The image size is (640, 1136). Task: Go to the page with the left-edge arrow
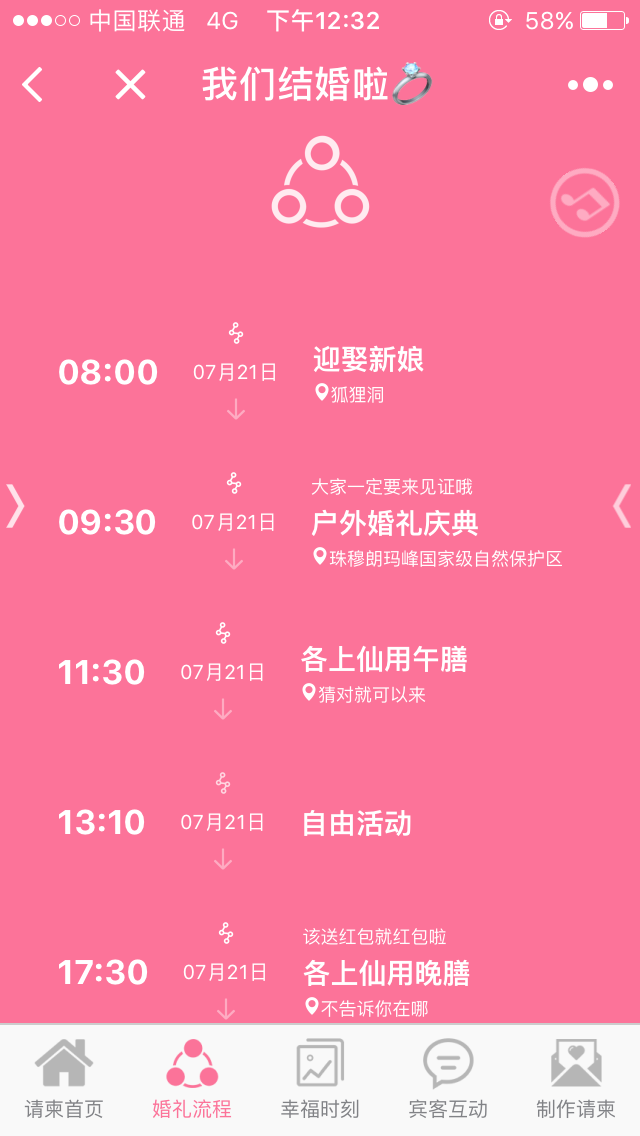(15, 505)
